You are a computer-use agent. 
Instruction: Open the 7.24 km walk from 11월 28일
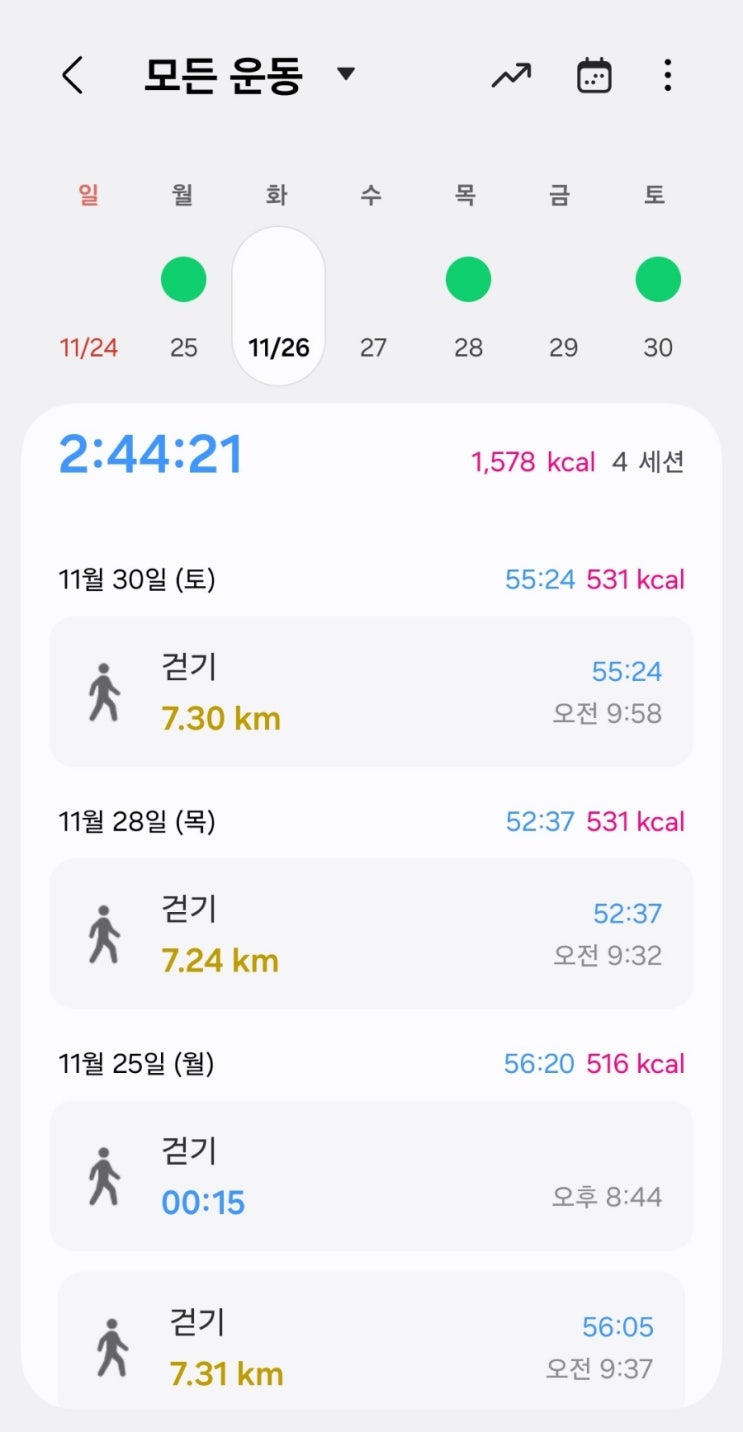point(371,934)
